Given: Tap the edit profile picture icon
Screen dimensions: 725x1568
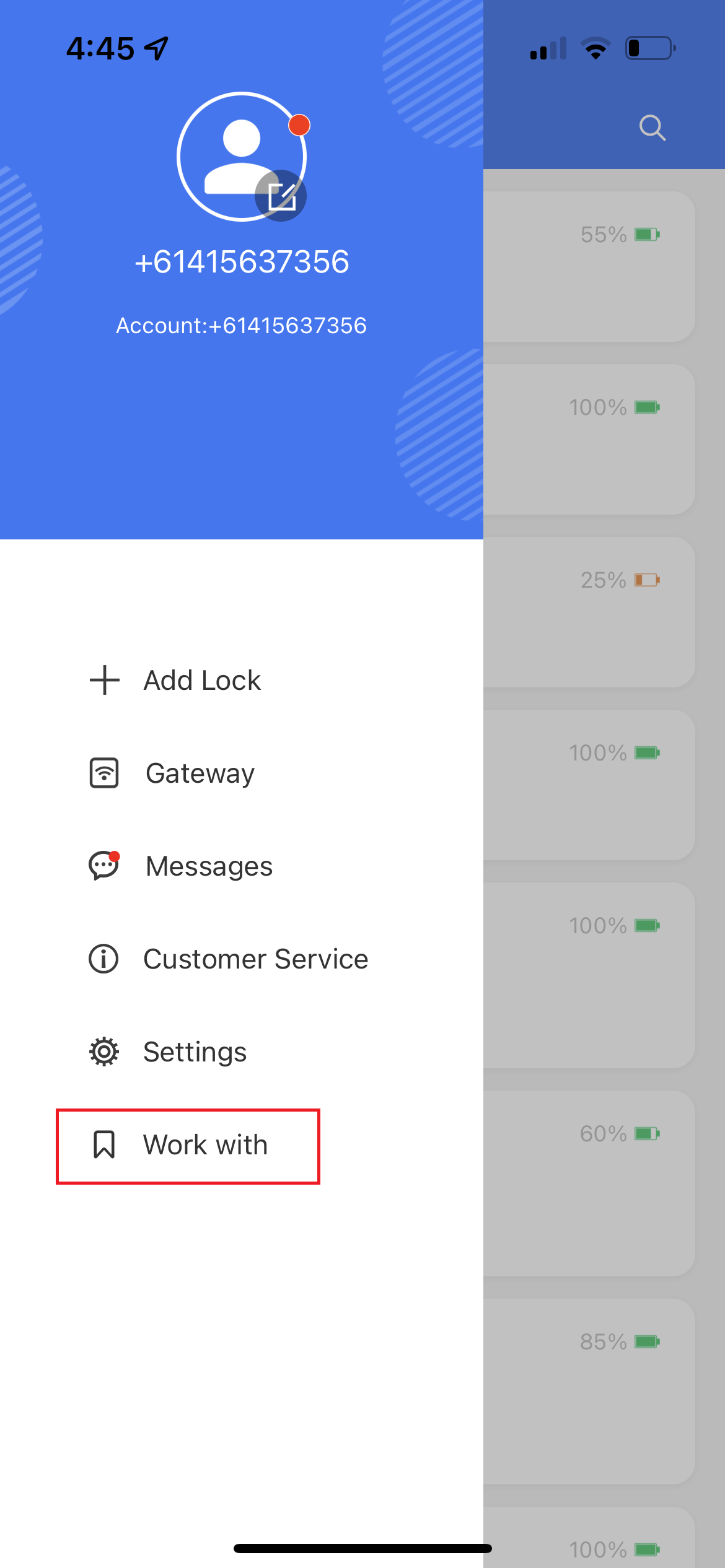Looking at the screenshot, I should click(x=281, y=196).
